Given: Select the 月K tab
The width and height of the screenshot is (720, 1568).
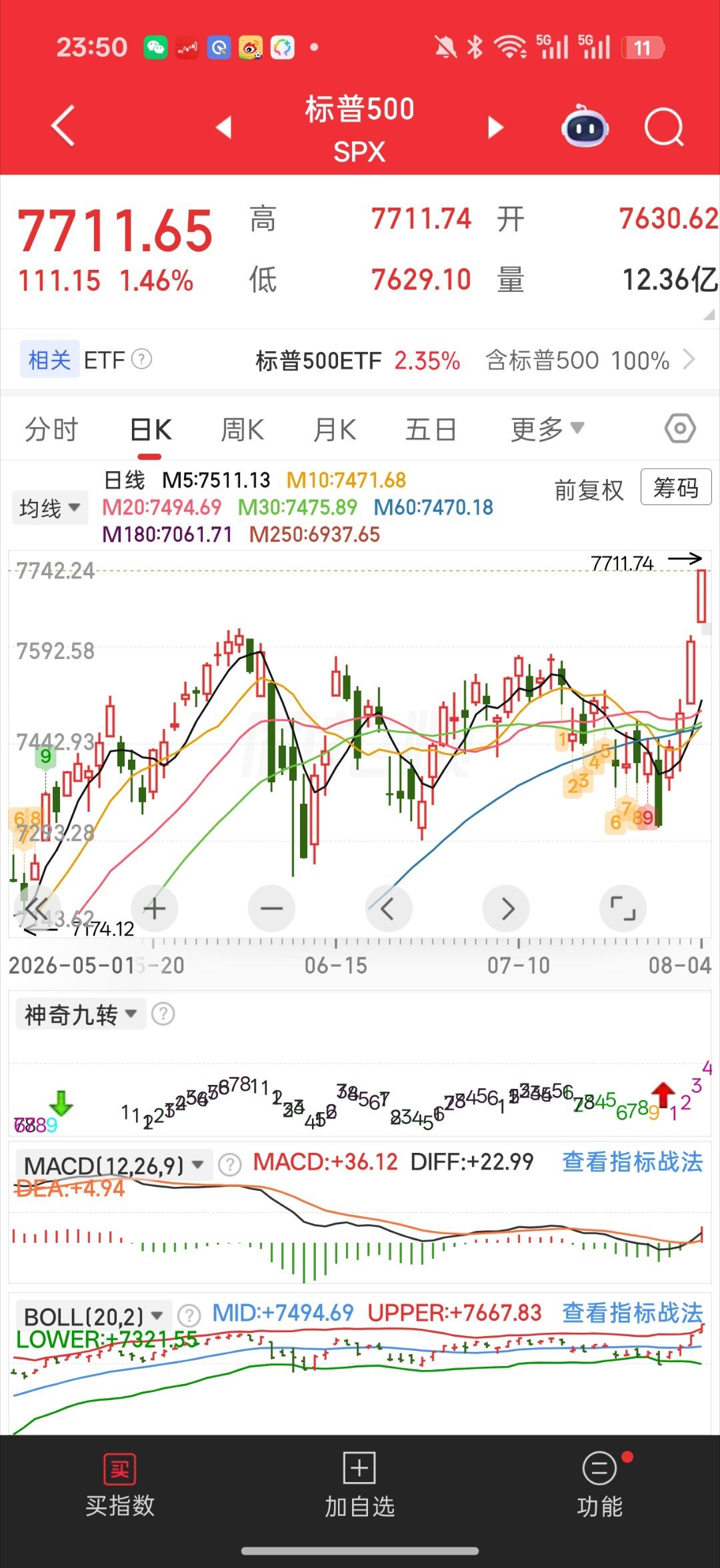Looking at the screenshot, I should (335, 430).
